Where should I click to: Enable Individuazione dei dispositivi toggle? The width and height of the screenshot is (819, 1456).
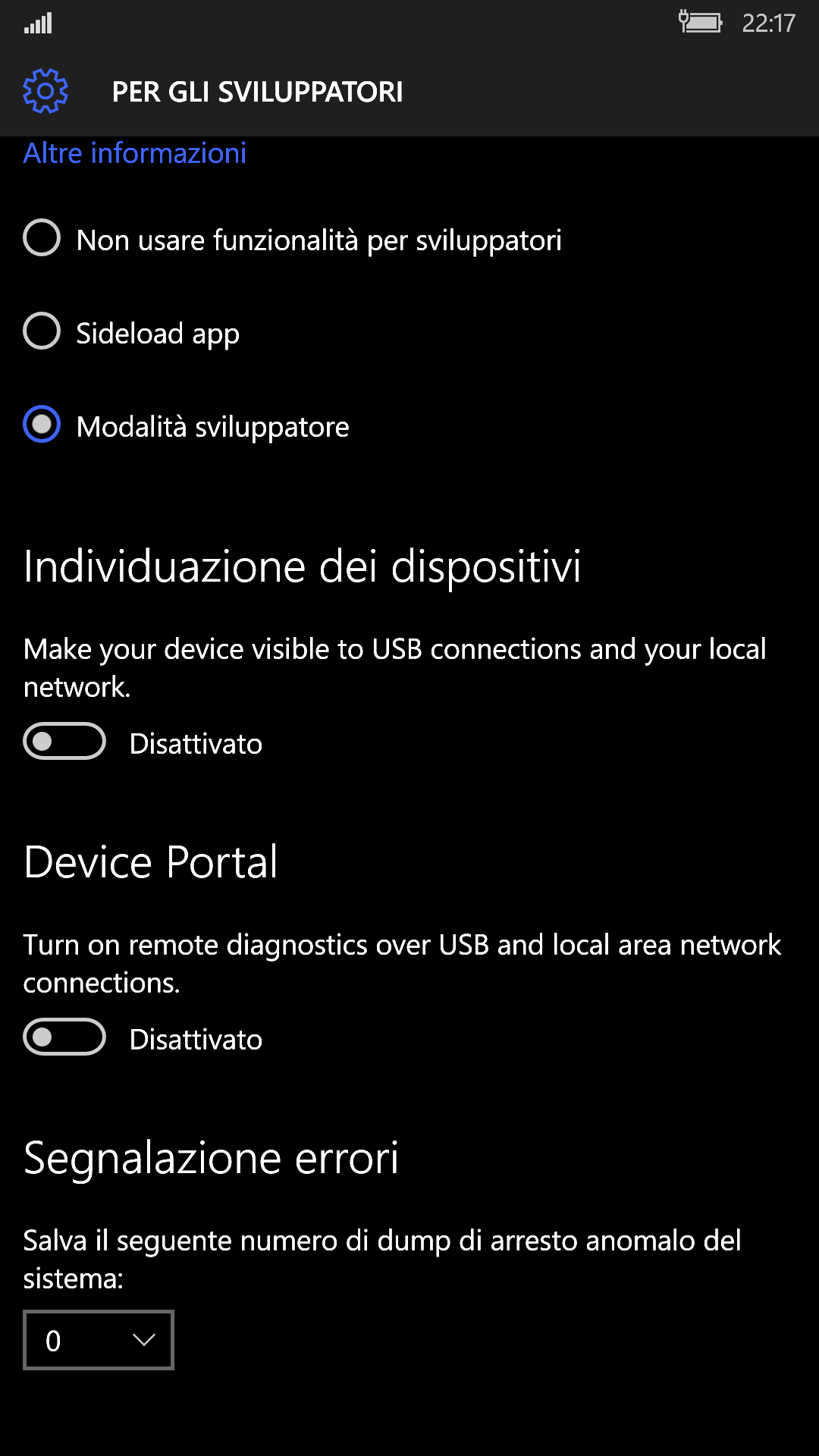(x=64, y=742)
